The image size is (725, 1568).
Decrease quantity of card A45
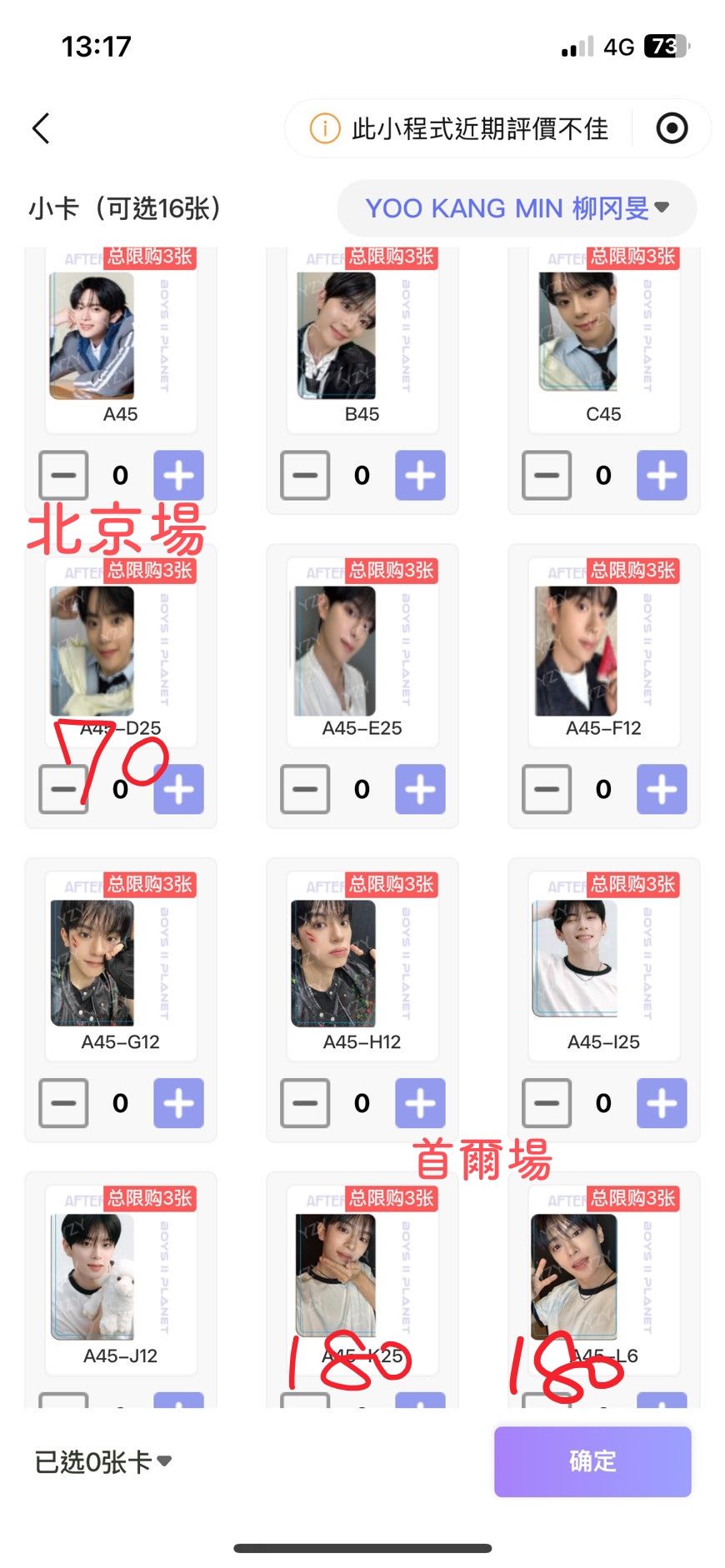click(63, 476)
